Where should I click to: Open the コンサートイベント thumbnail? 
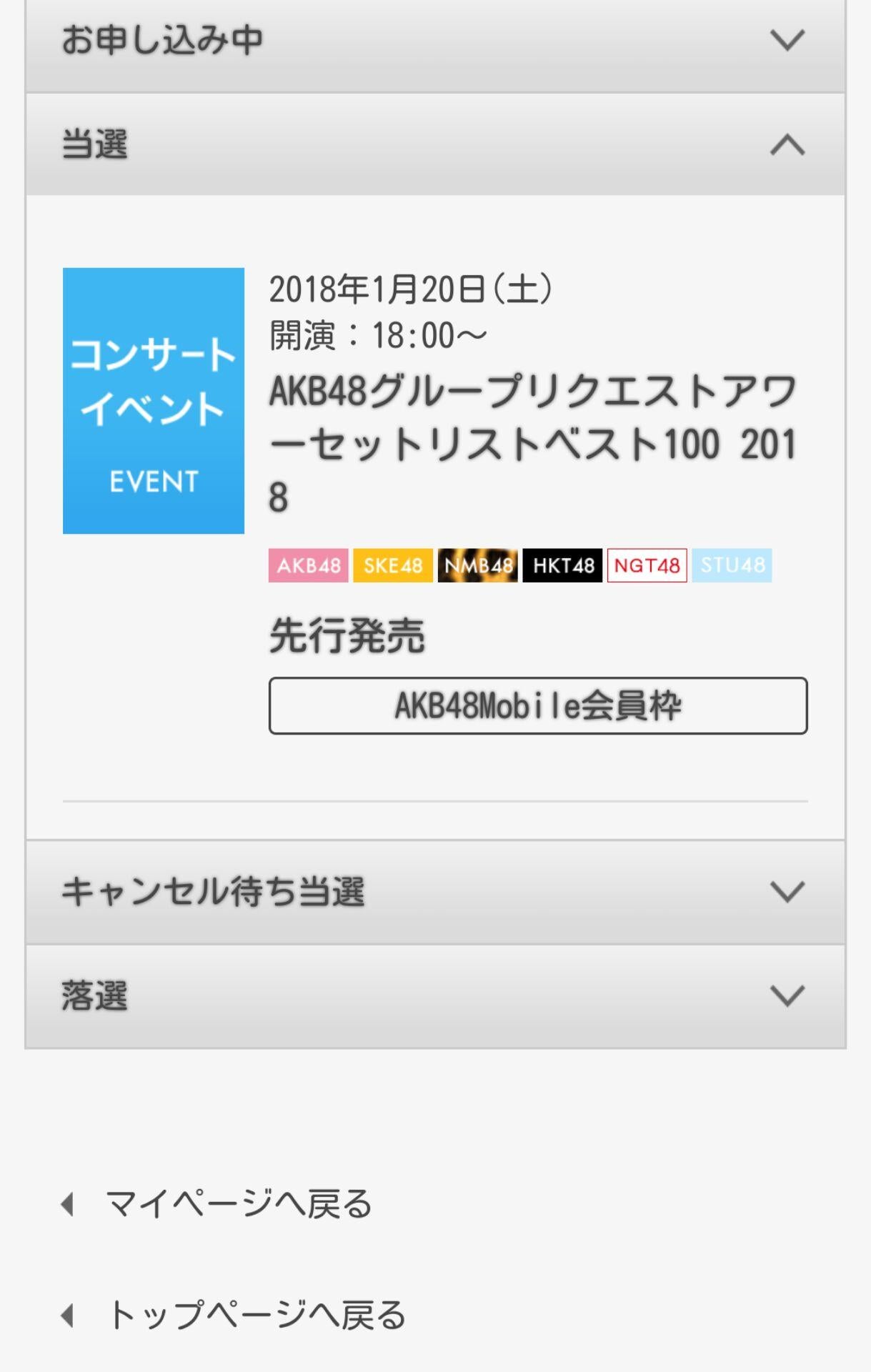point(154,400)
